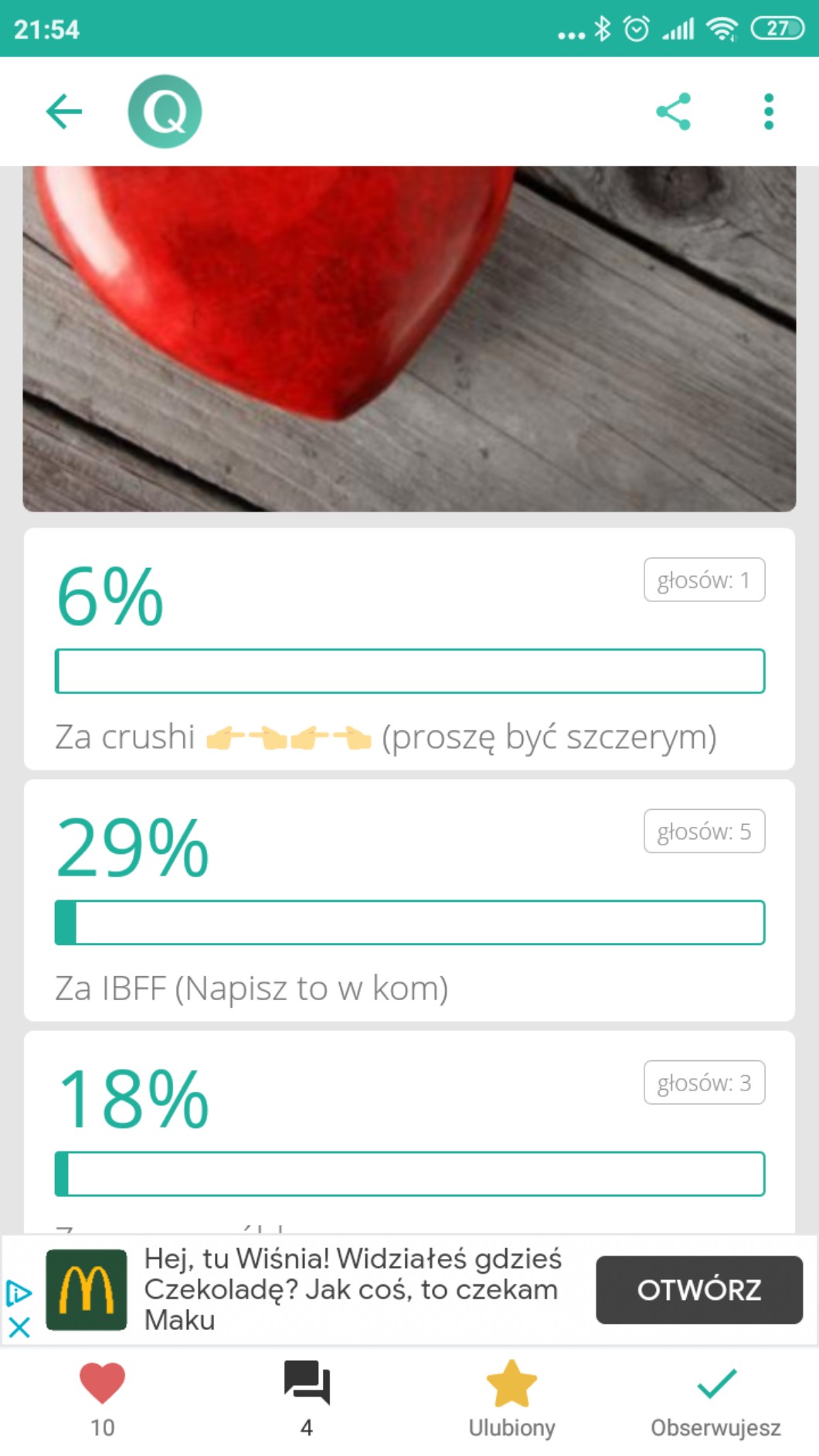Toggle the Ulubiony favorite star
819x1456 pixels.
(511, 1397)
